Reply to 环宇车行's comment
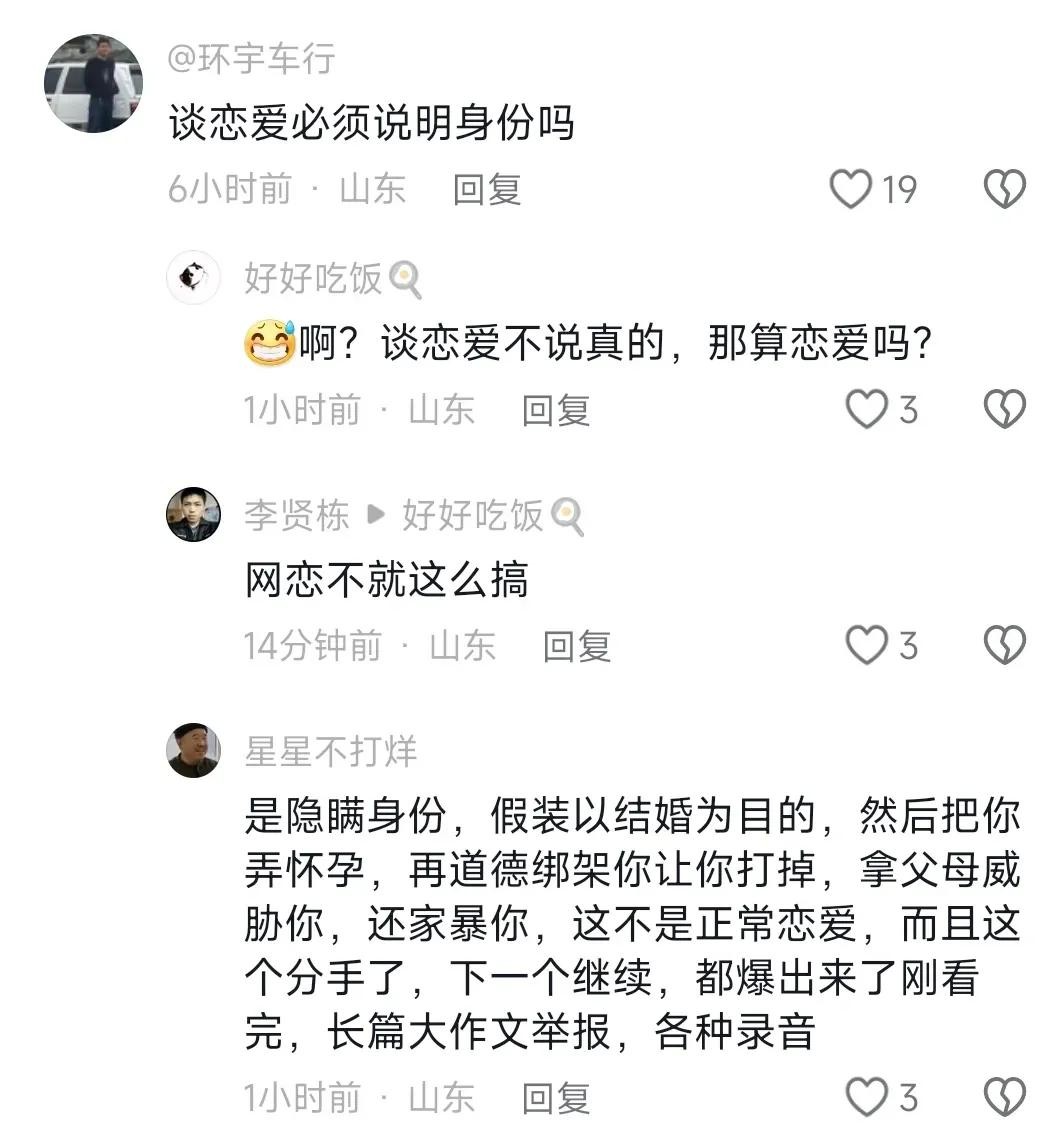 (487, 190)
